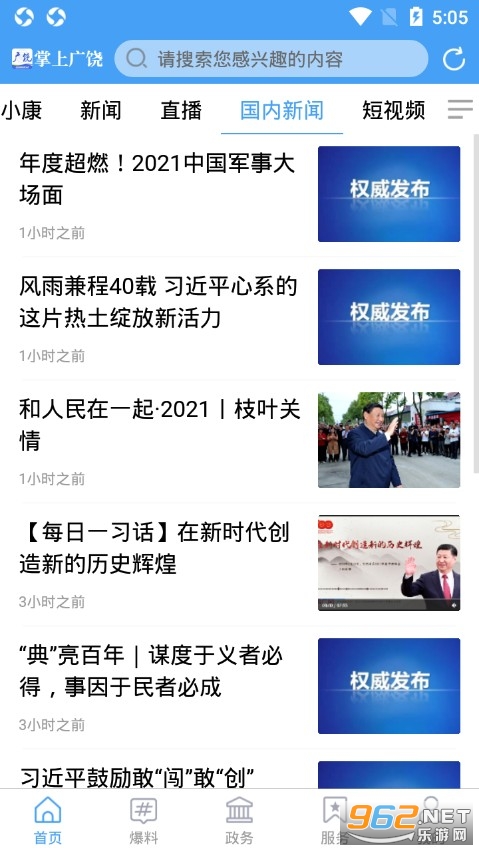This screenshot has width=479, height=851.
Task: Refresh the page with the circular arrow icon
Action: [x=454, y=59]
